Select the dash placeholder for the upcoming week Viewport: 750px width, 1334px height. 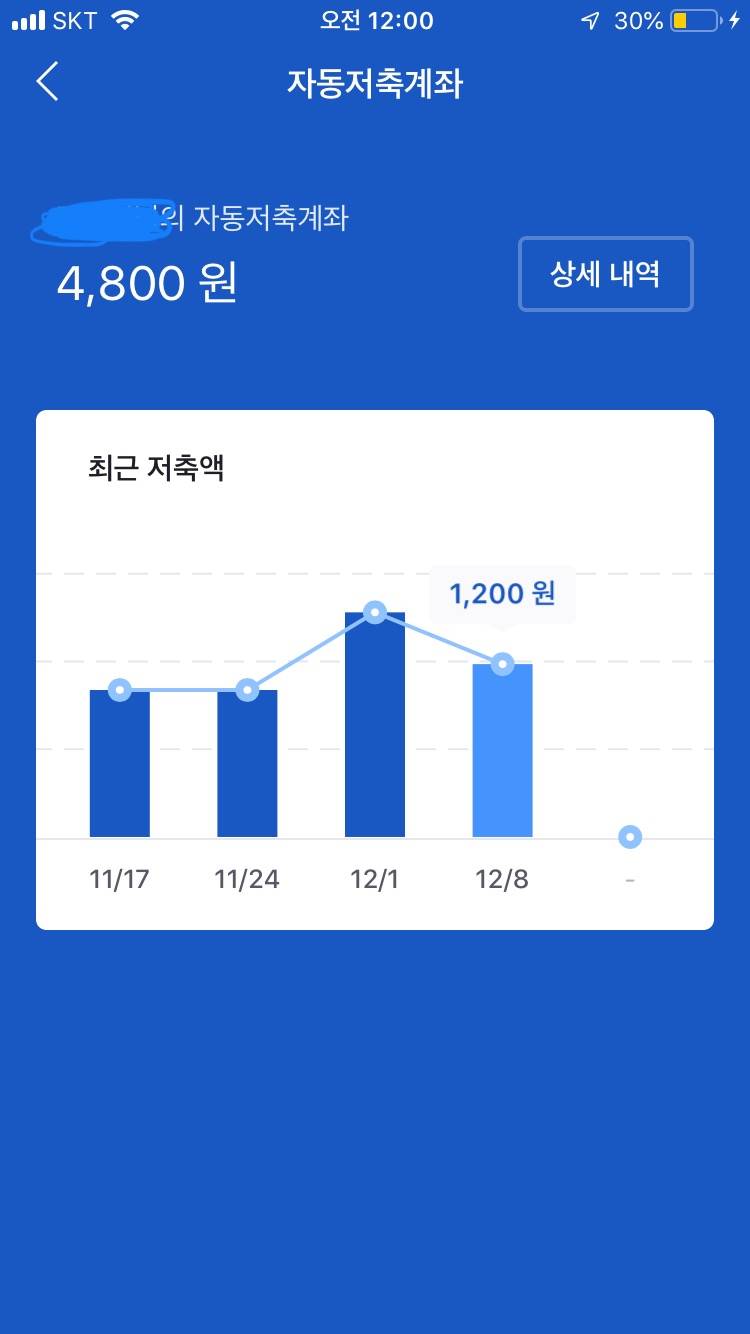pos(630,878)
